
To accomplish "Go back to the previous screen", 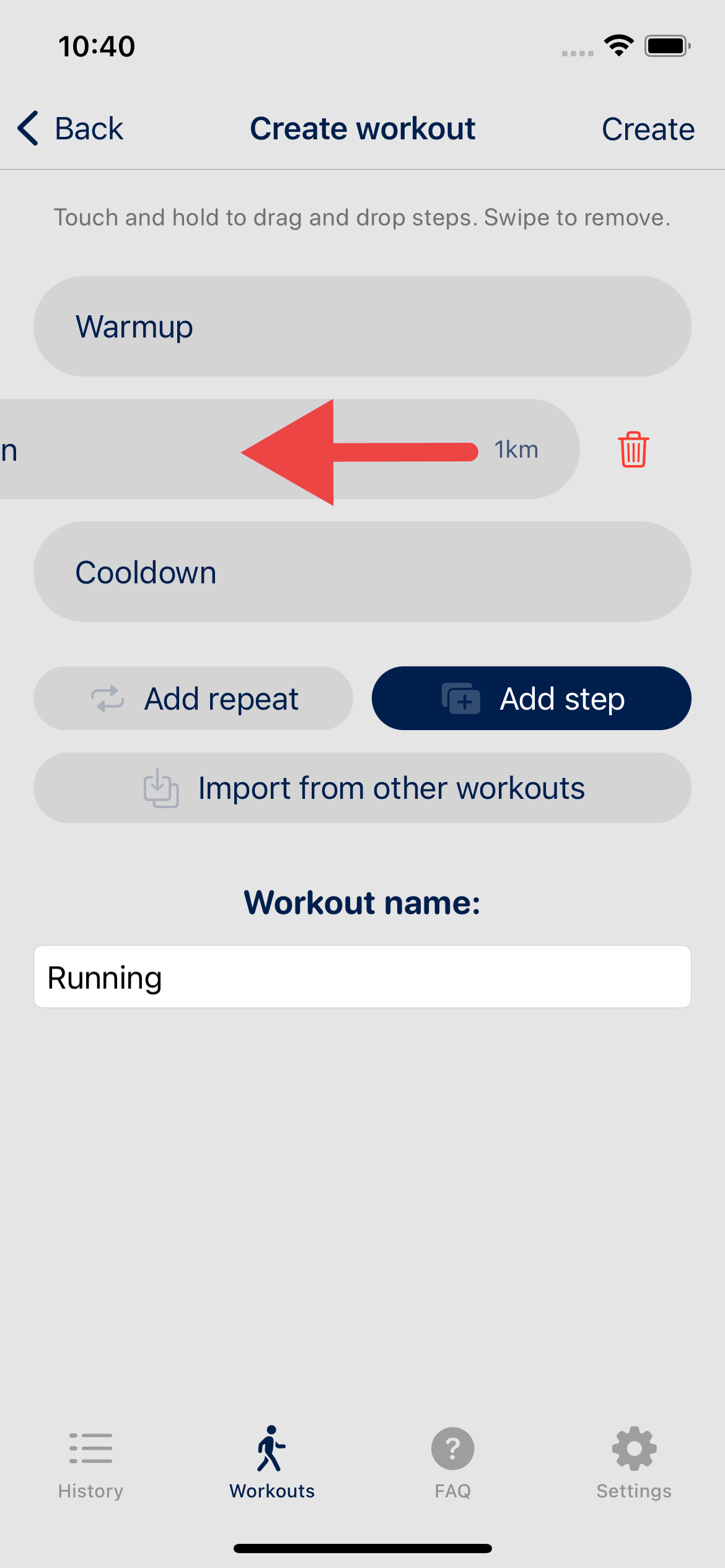I will point(70,129).
